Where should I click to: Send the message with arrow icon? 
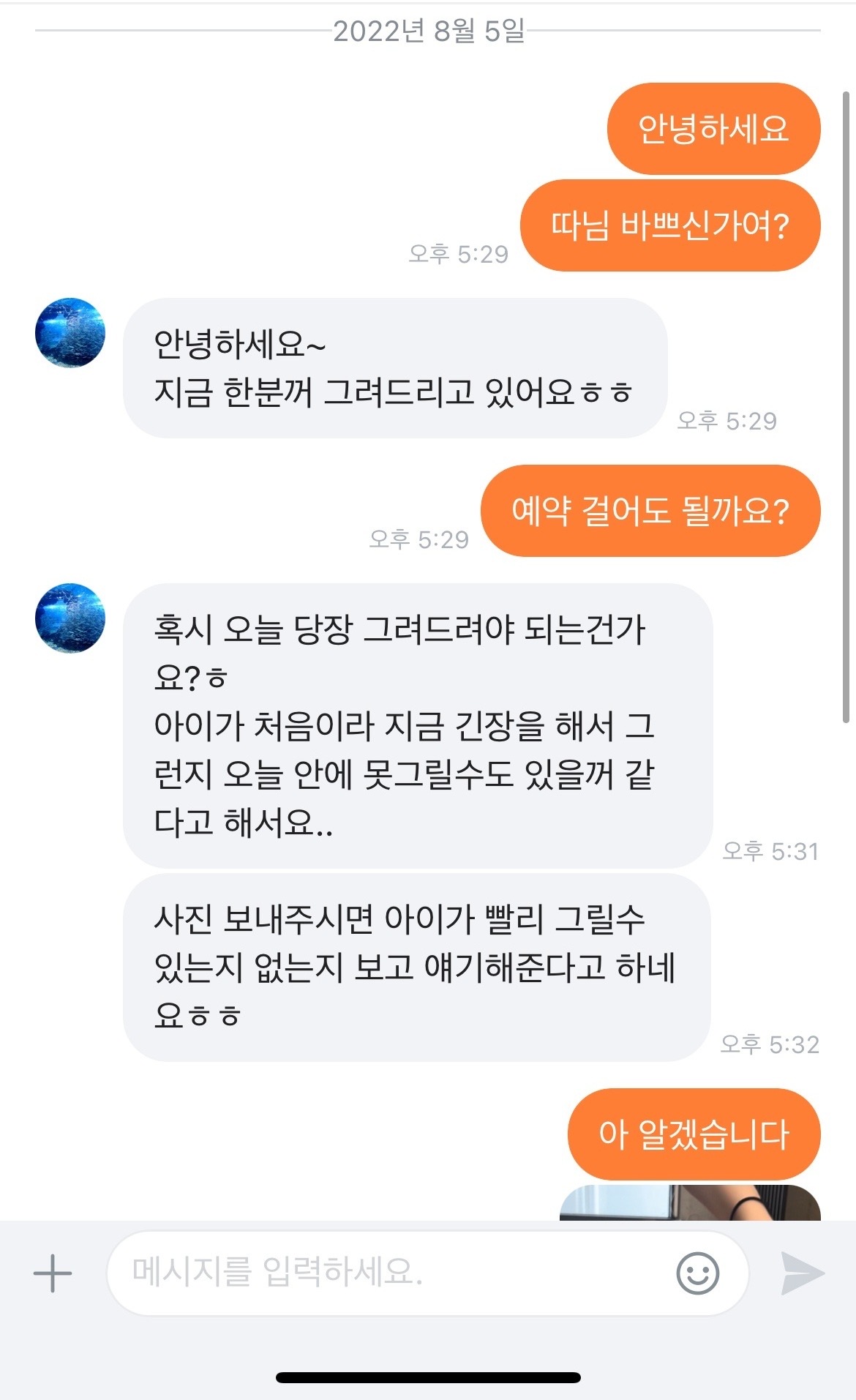click(x=802, y=1273)
